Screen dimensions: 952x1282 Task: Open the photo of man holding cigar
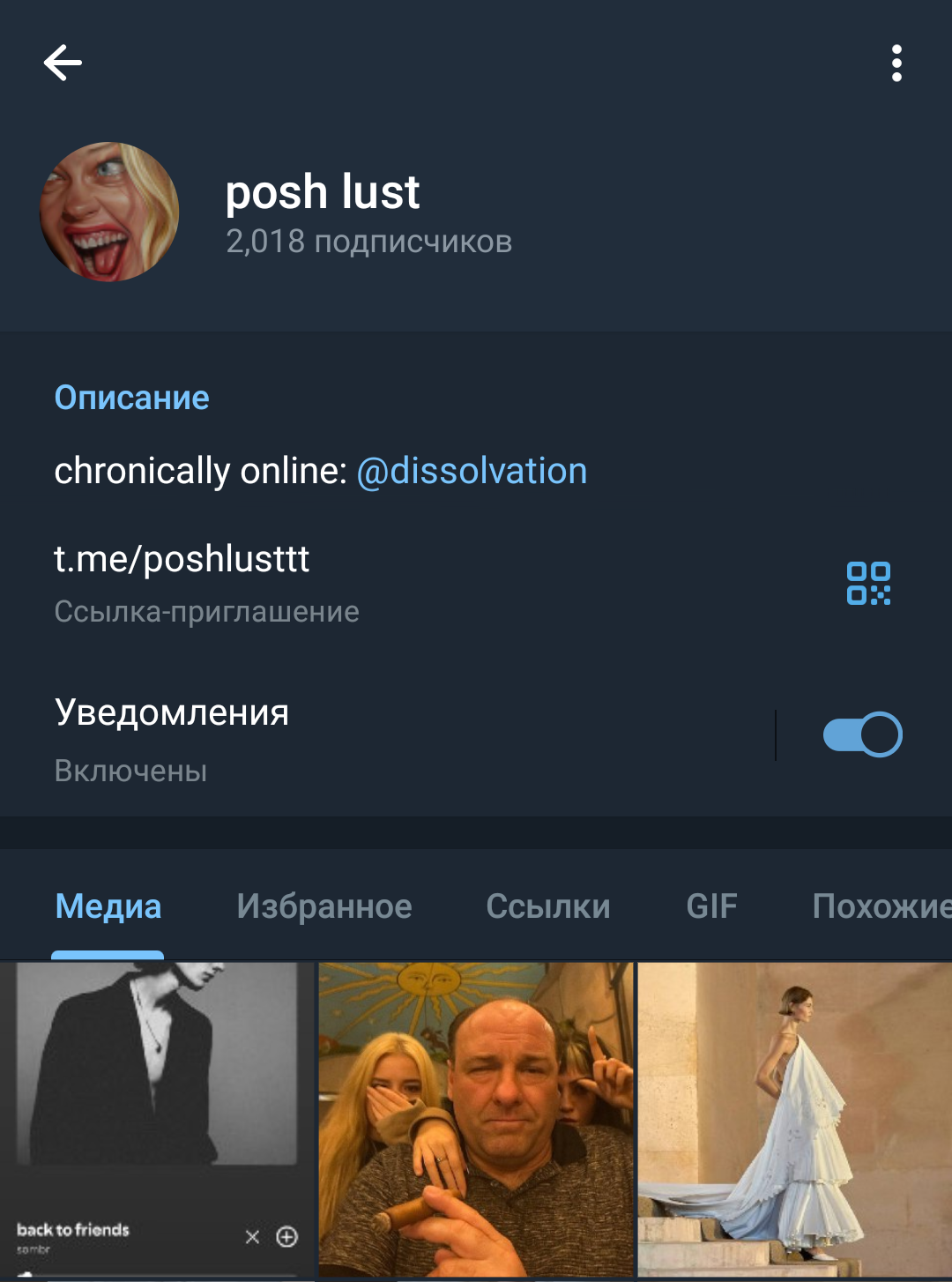pyautogui.click(x=476, y=1118)
